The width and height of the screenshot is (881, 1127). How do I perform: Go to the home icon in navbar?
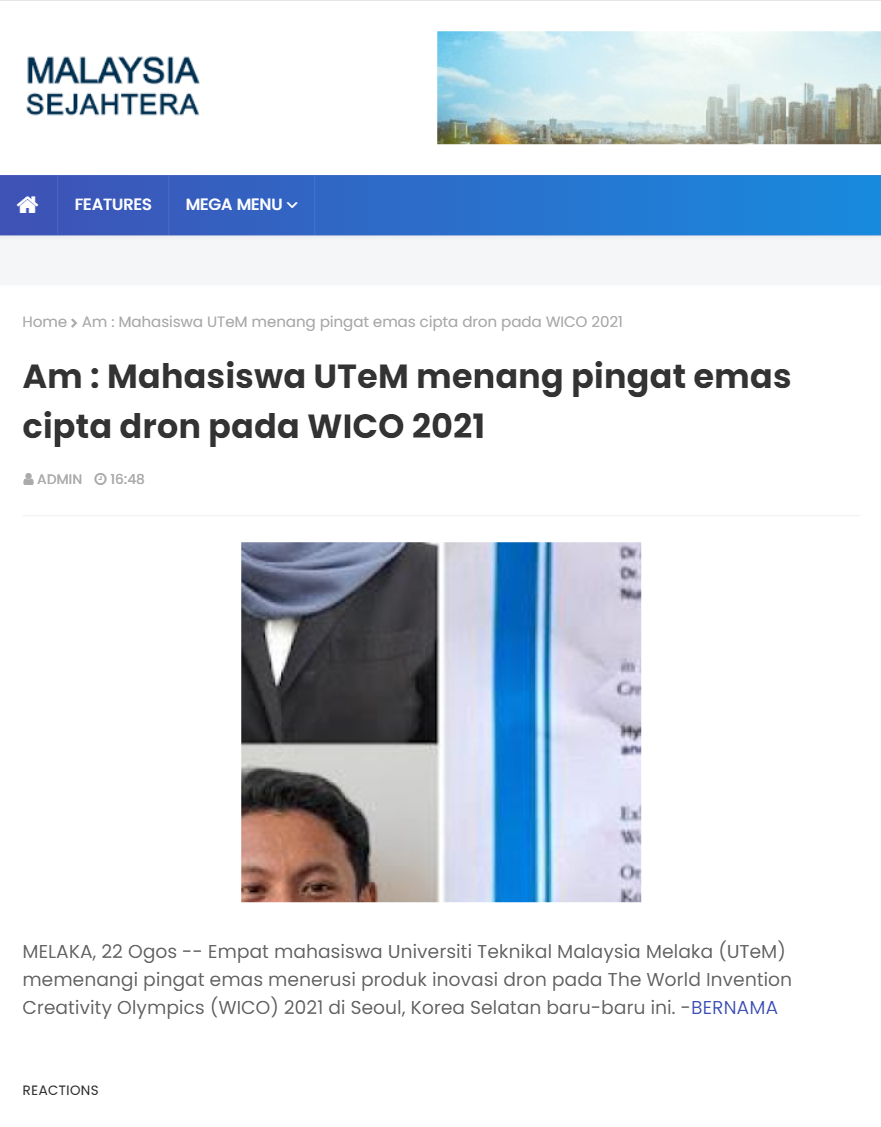pos(28,205)
